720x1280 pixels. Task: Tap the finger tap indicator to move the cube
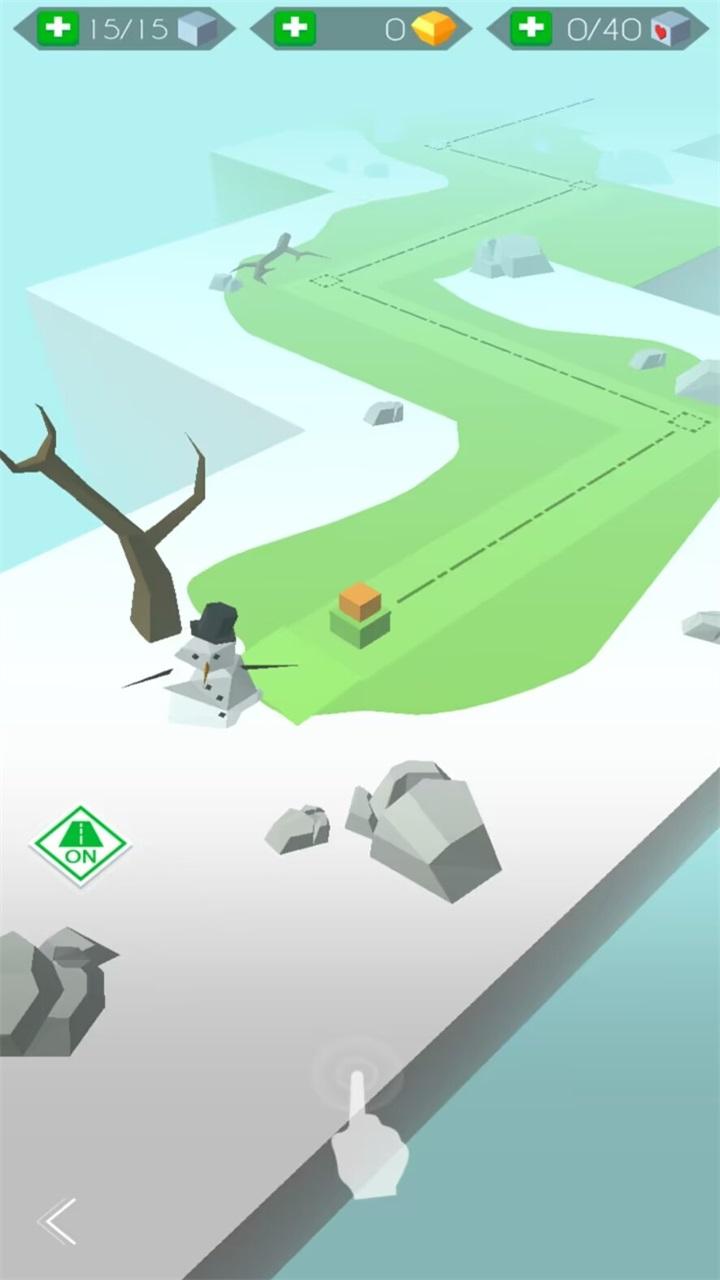click(362, 1120)
